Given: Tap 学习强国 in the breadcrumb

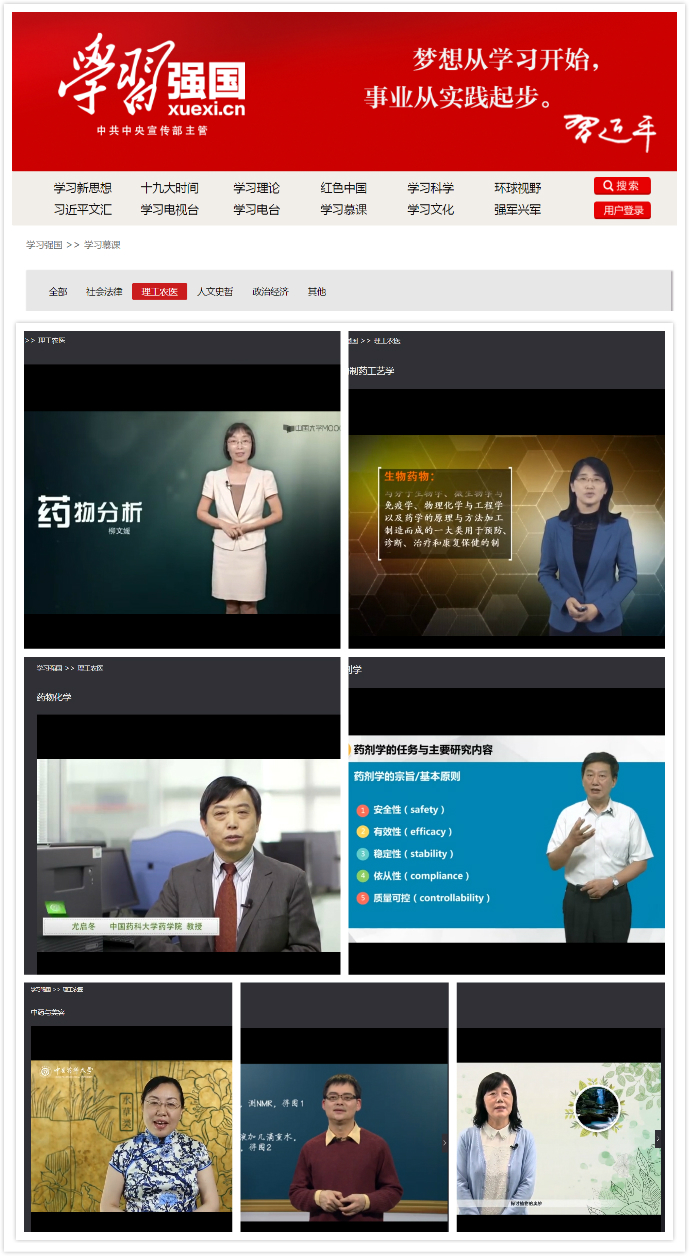Looking at the screenshot, I should pos(44,245).
